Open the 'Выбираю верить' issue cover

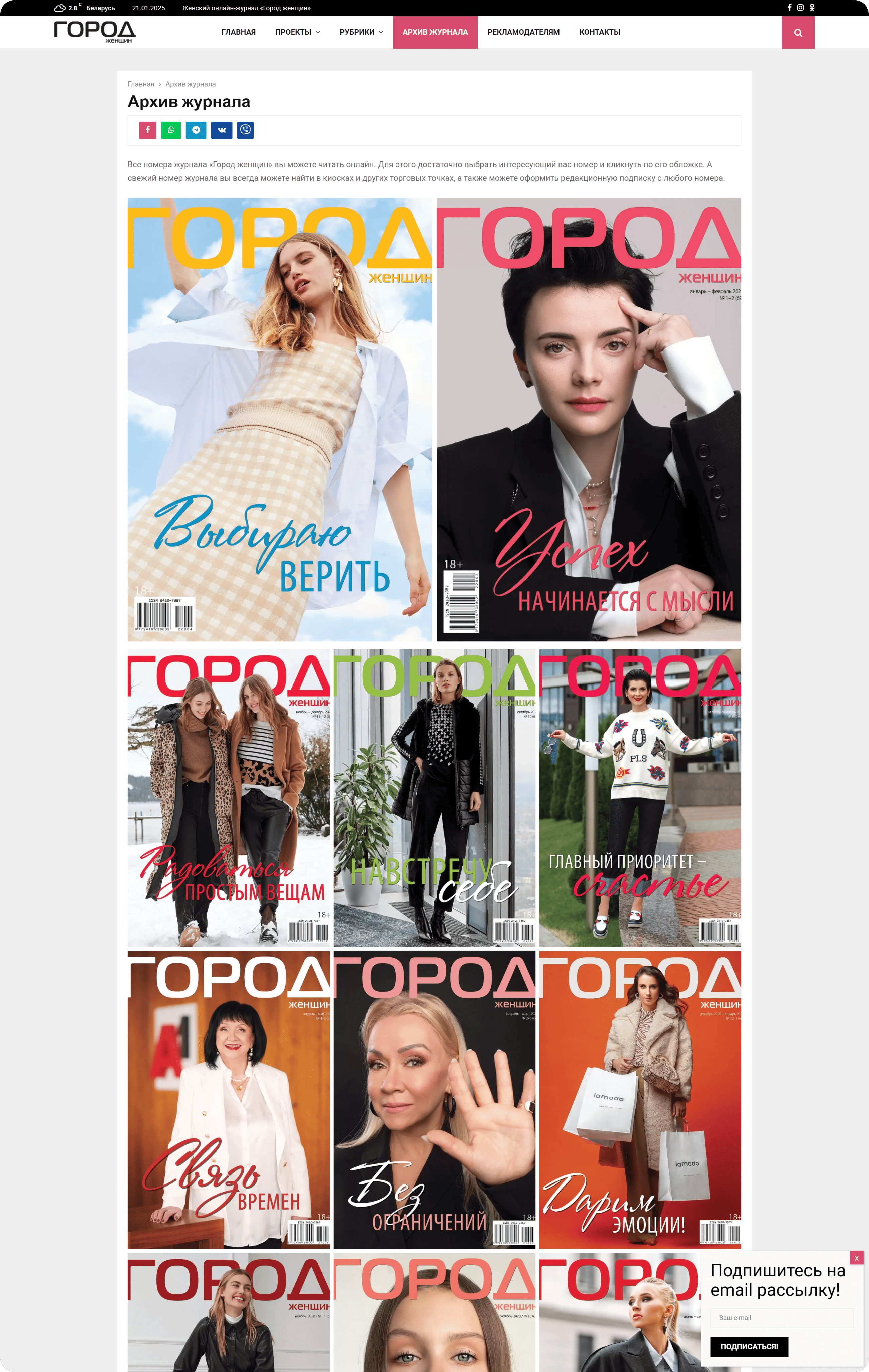click(x=280, y=419)
